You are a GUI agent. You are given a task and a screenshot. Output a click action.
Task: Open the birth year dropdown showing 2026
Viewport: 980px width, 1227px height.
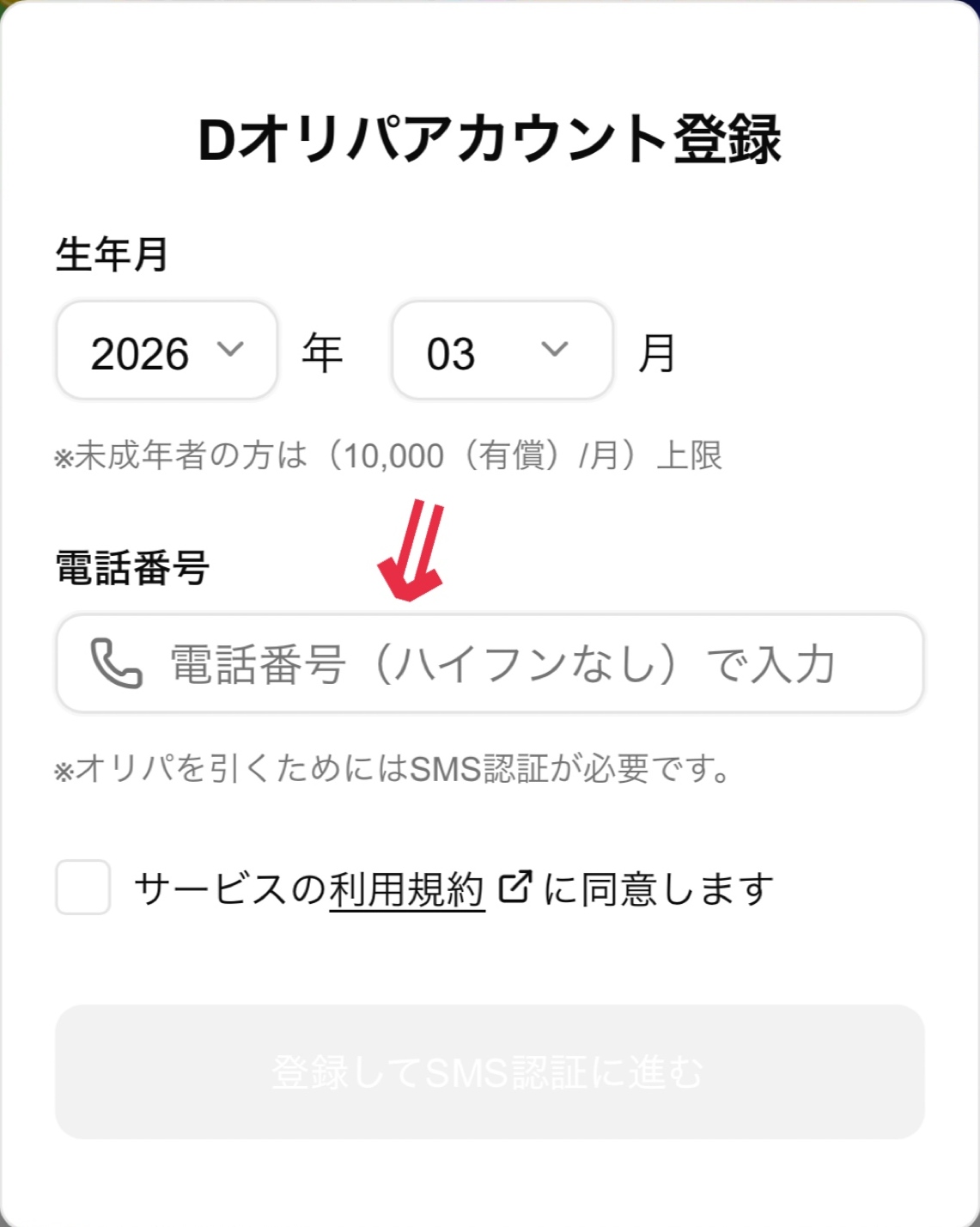click(x=166, y=350)
